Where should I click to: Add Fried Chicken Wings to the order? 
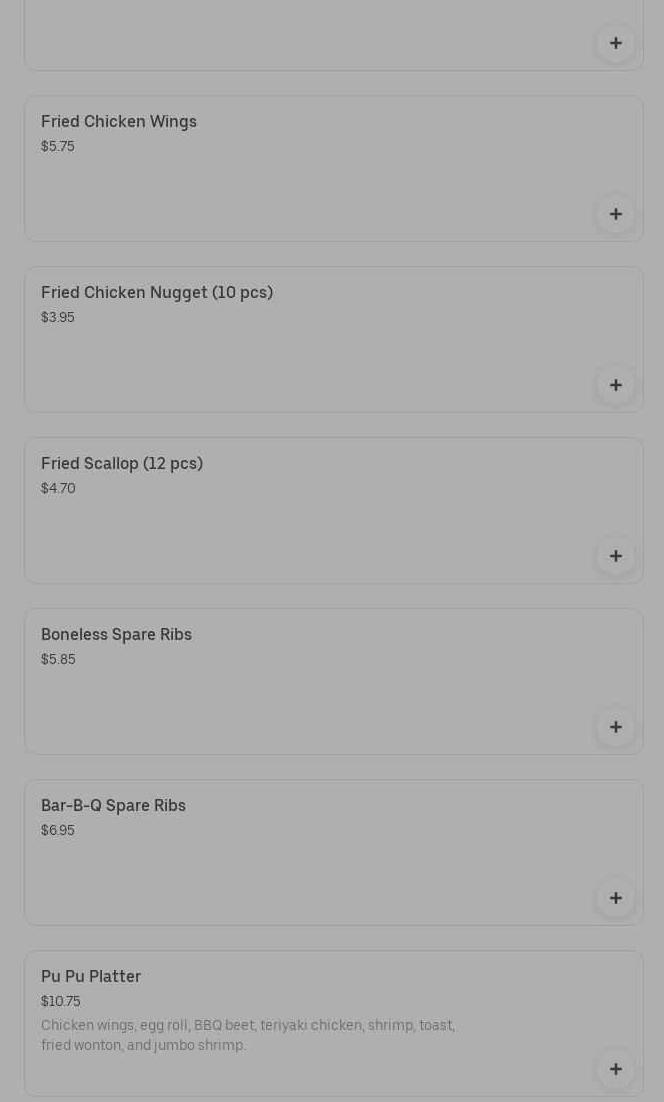(615, 214)
